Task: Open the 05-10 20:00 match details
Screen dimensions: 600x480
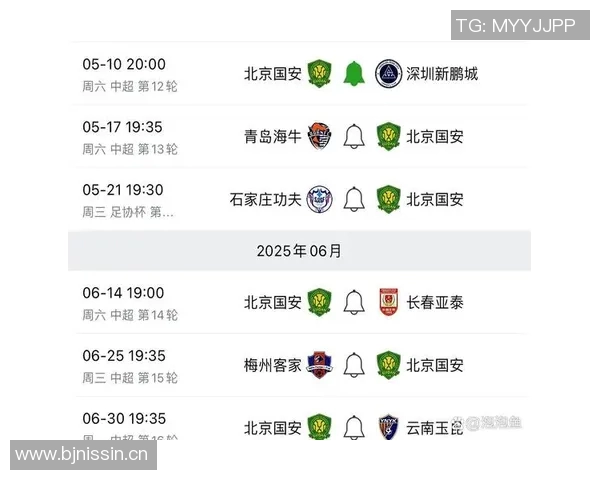Action: click(125, 64)
